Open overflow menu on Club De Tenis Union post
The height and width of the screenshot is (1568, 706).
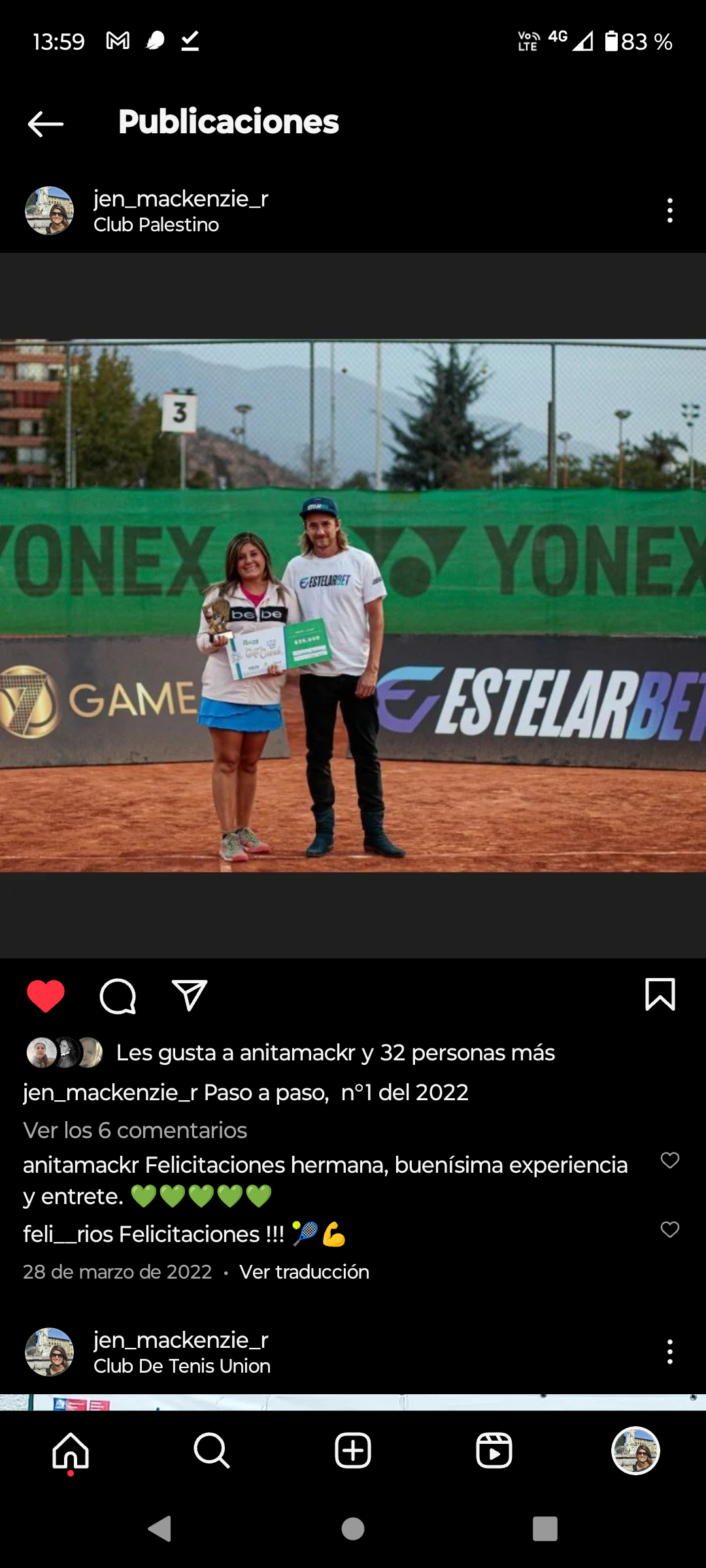pos(669,1352)
